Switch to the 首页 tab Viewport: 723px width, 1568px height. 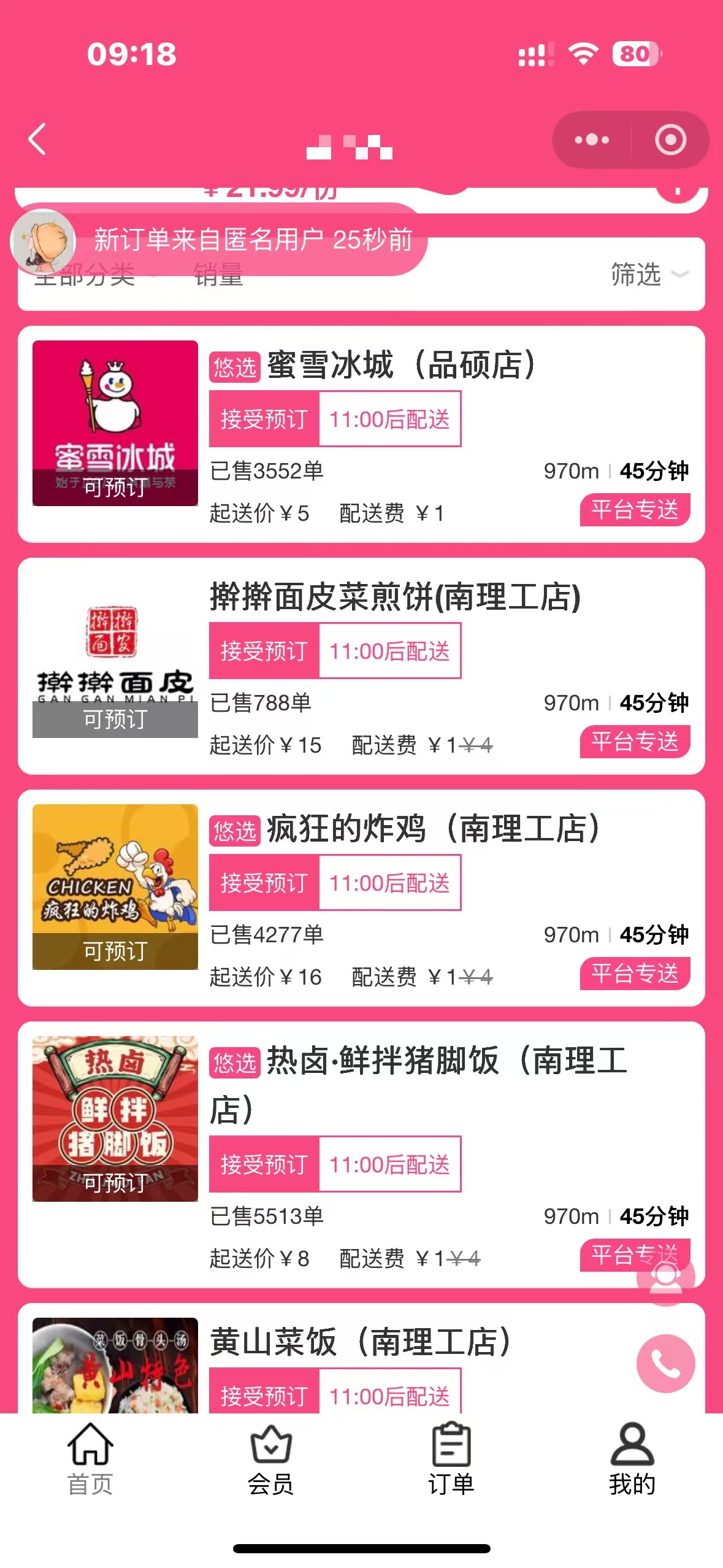[90, 1459]
